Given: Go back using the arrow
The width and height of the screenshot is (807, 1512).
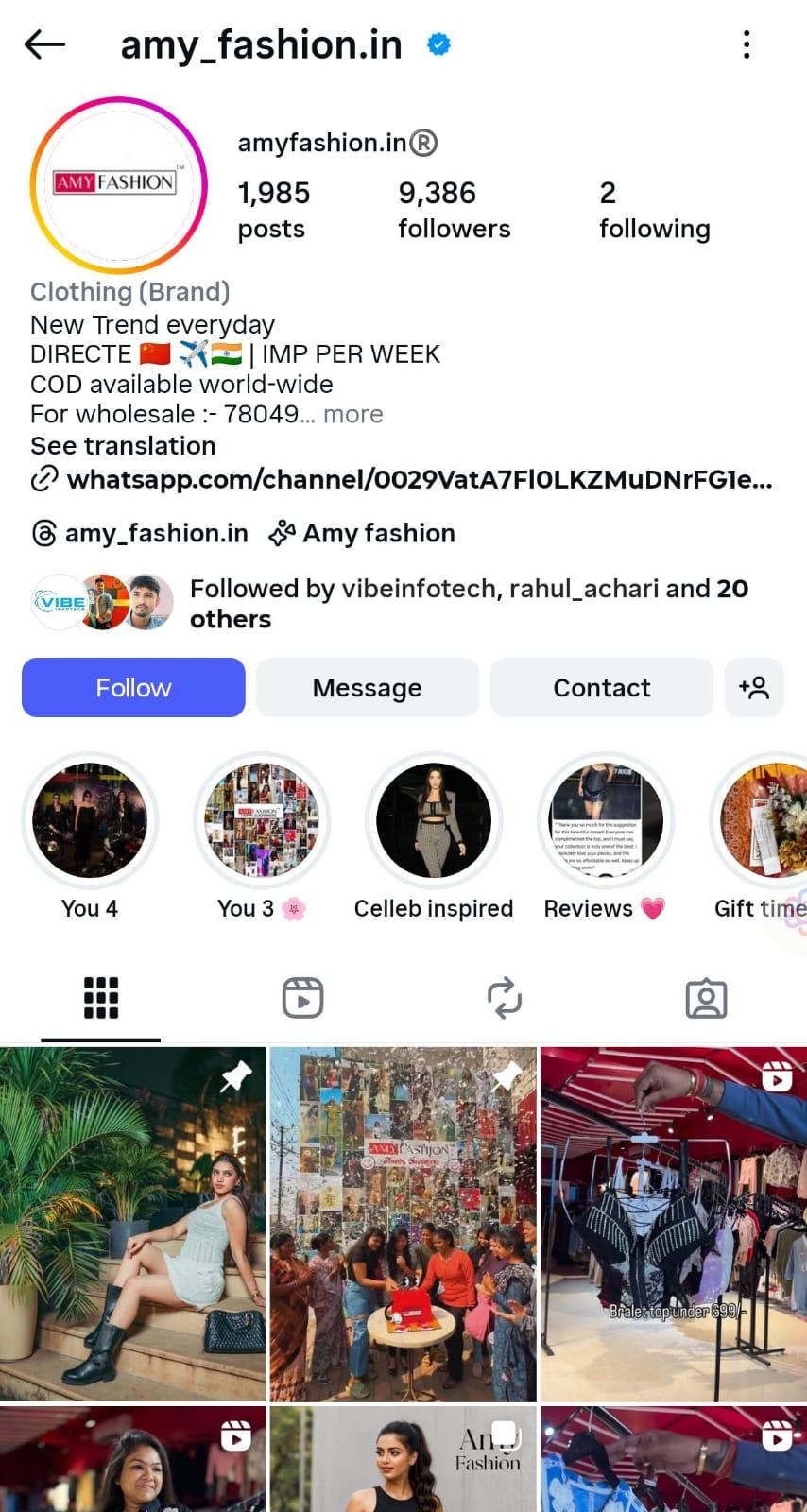Looking at the screenshot, I should (x=44, y=44).
